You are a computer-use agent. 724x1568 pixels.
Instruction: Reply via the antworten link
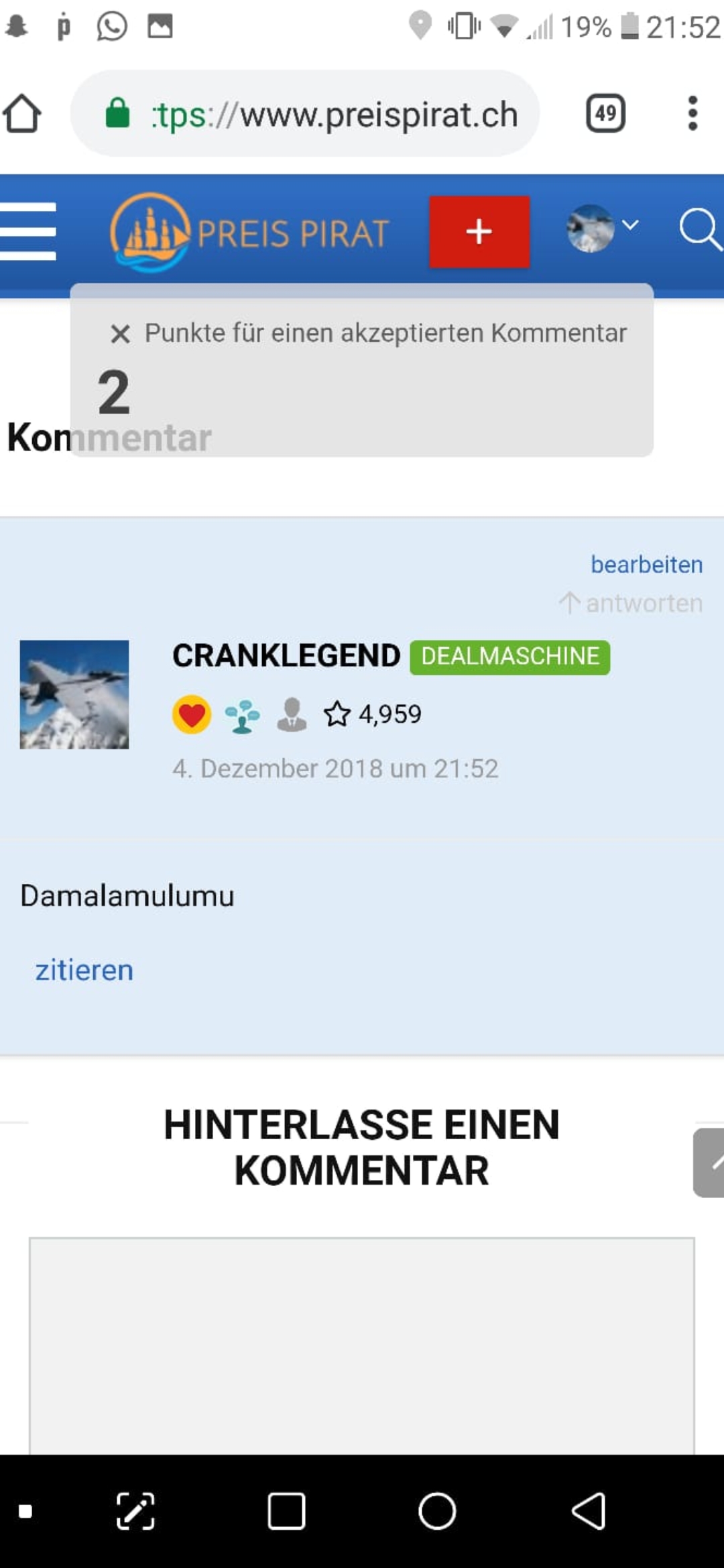[x=631, y=603]
